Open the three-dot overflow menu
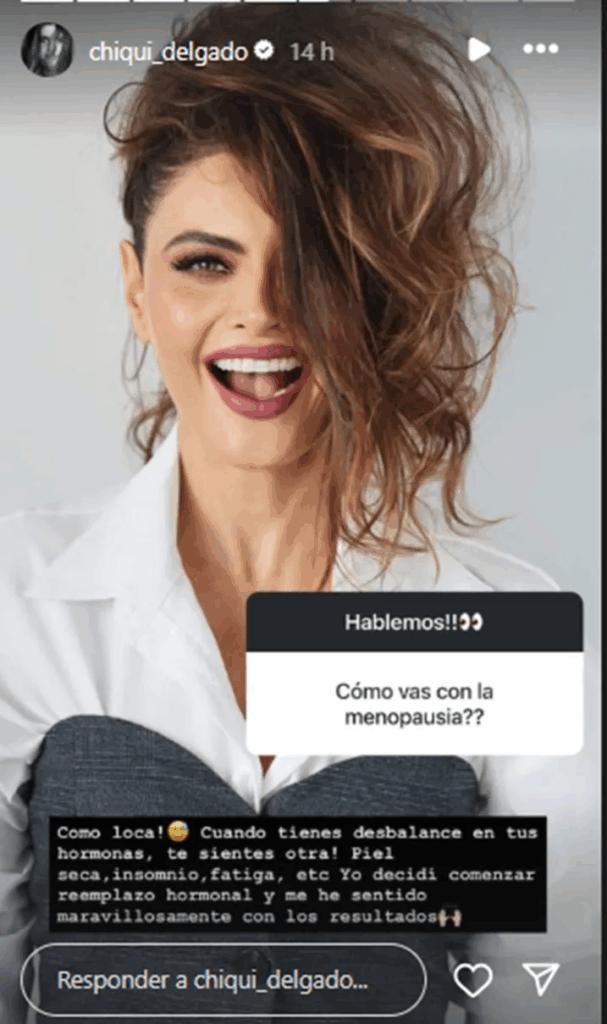 (x=540, y=49)
